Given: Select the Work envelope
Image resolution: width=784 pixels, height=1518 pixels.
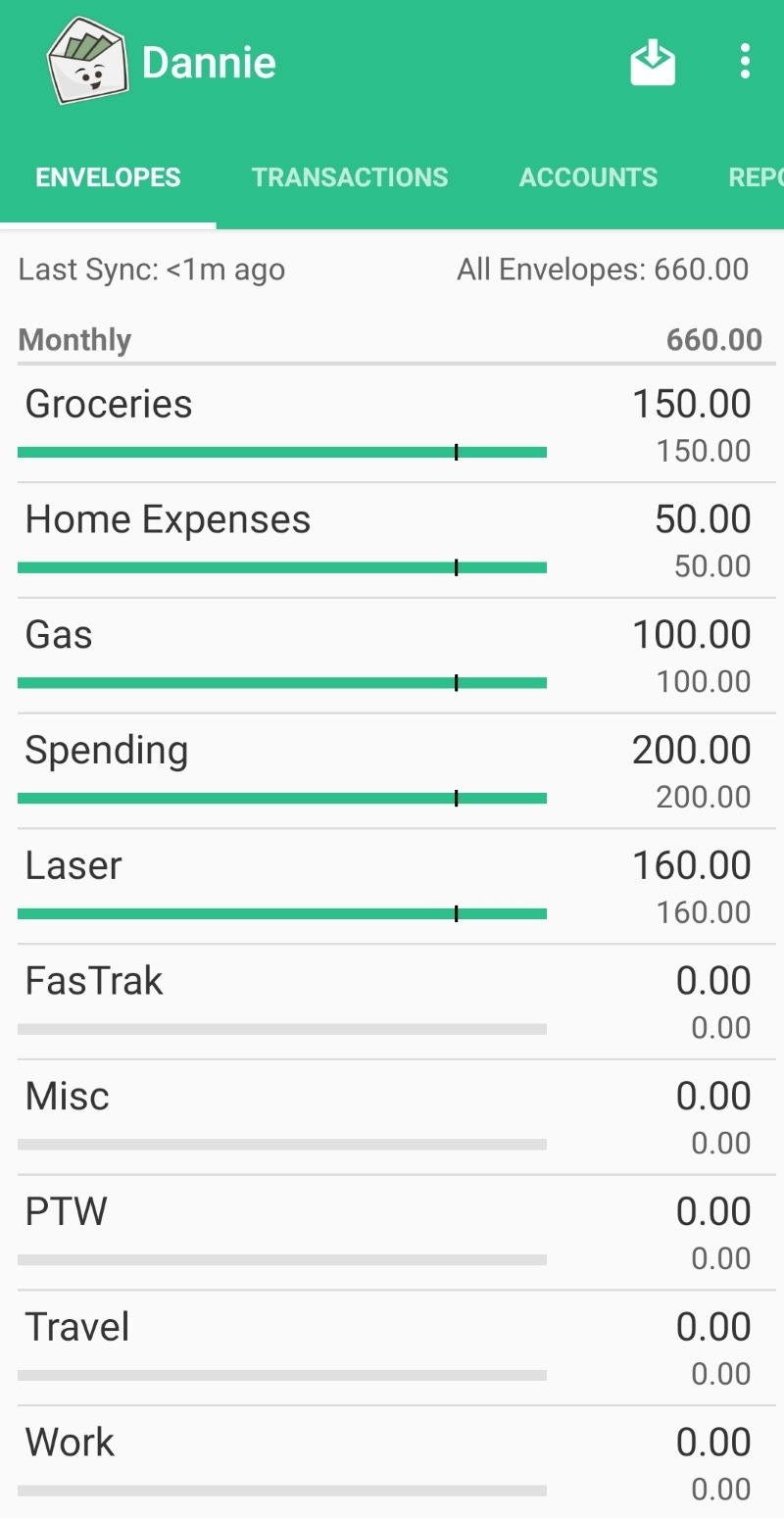Looking at the screenshot, I should 392,1462.
